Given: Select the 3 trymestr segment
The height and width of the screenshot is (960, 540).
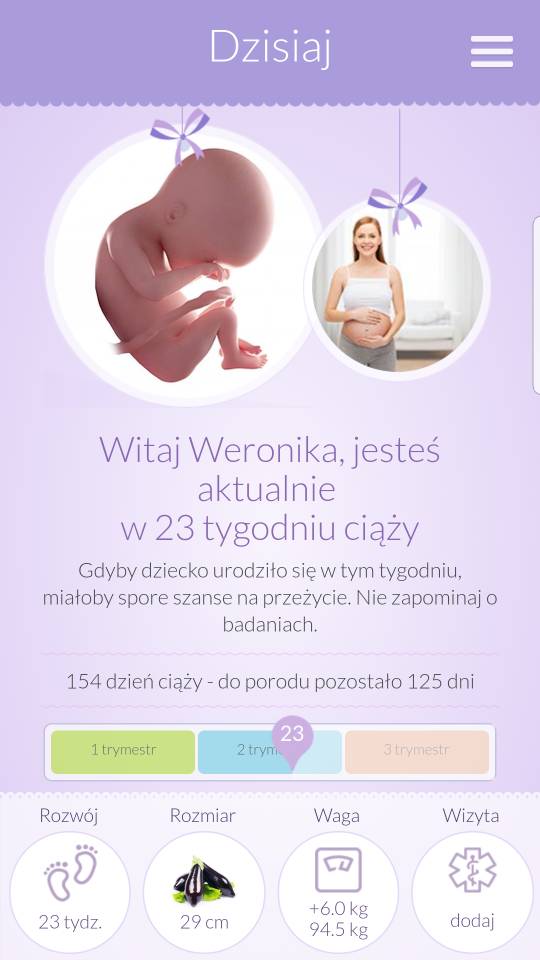Looking at the screenshot, I should [417, 751].
